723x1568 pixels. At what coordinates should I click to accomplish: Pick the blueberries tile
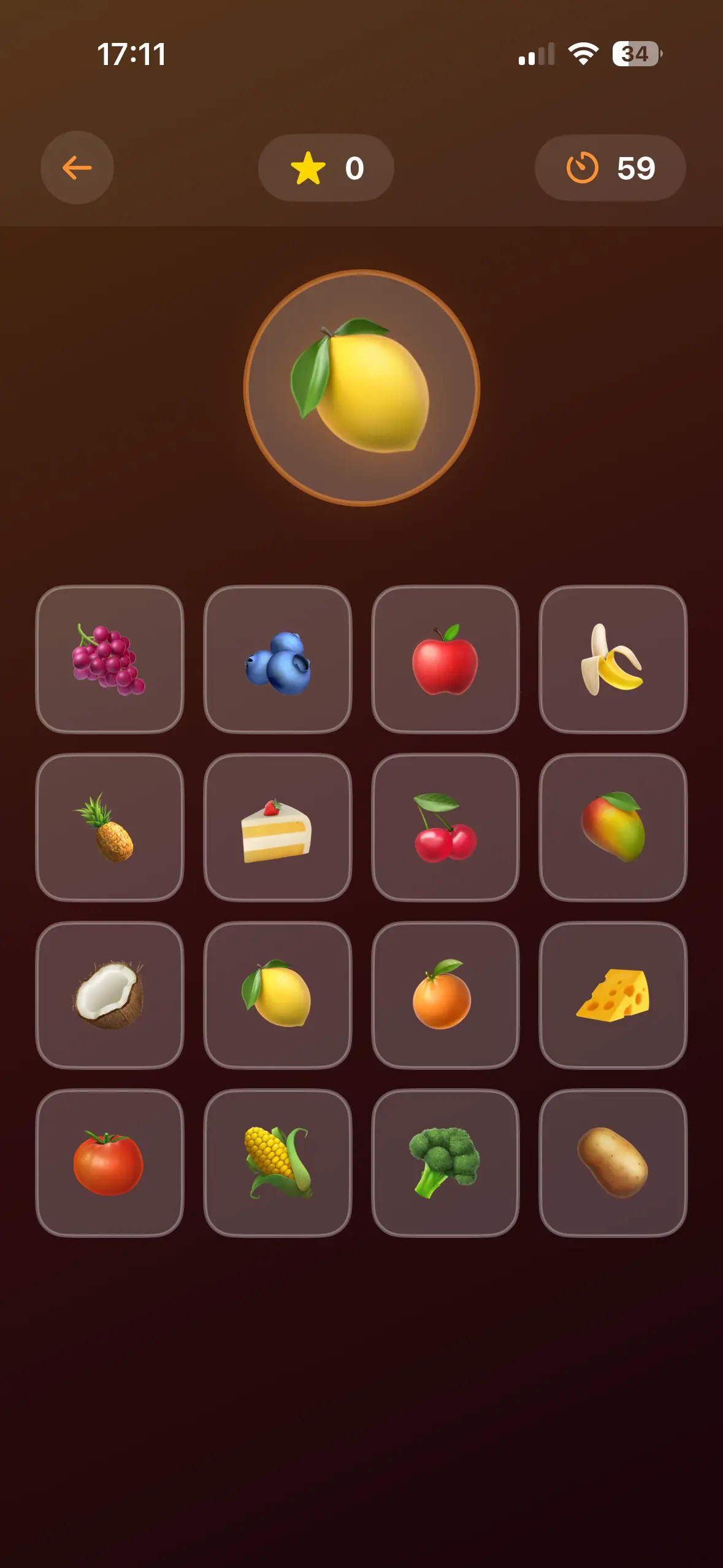[x=278, y=659]
